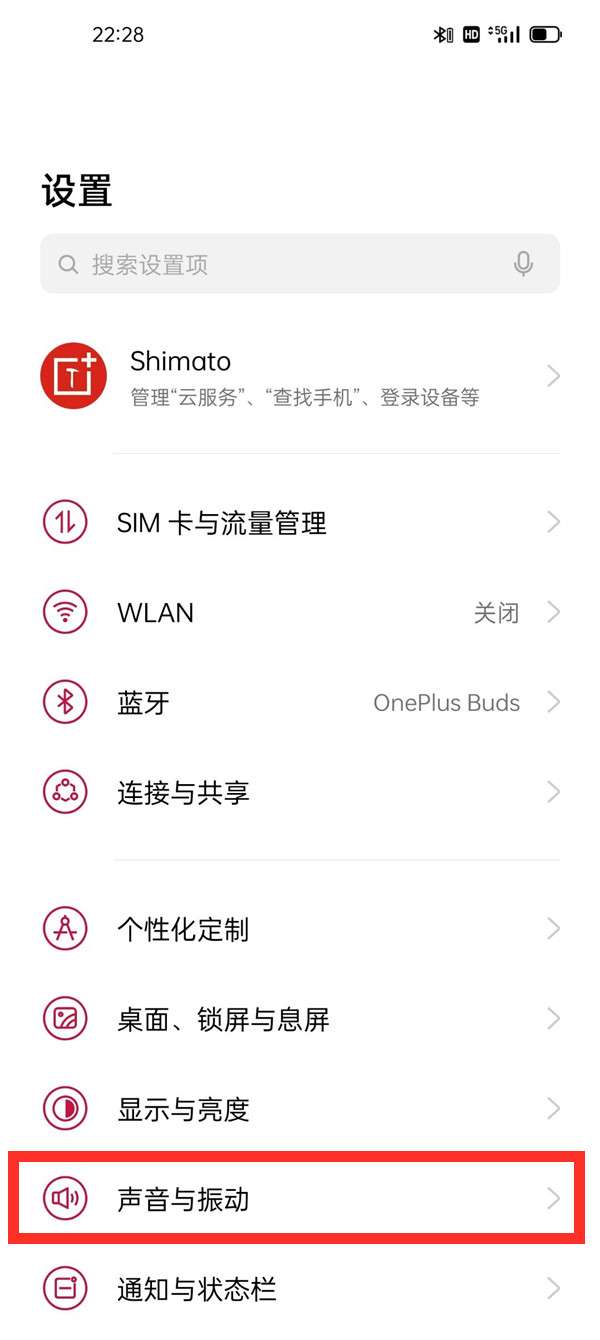Open 声音与振动 settings
Image resolution: width=600 pixels, height=1340 pixels.
coord(300,1198)
